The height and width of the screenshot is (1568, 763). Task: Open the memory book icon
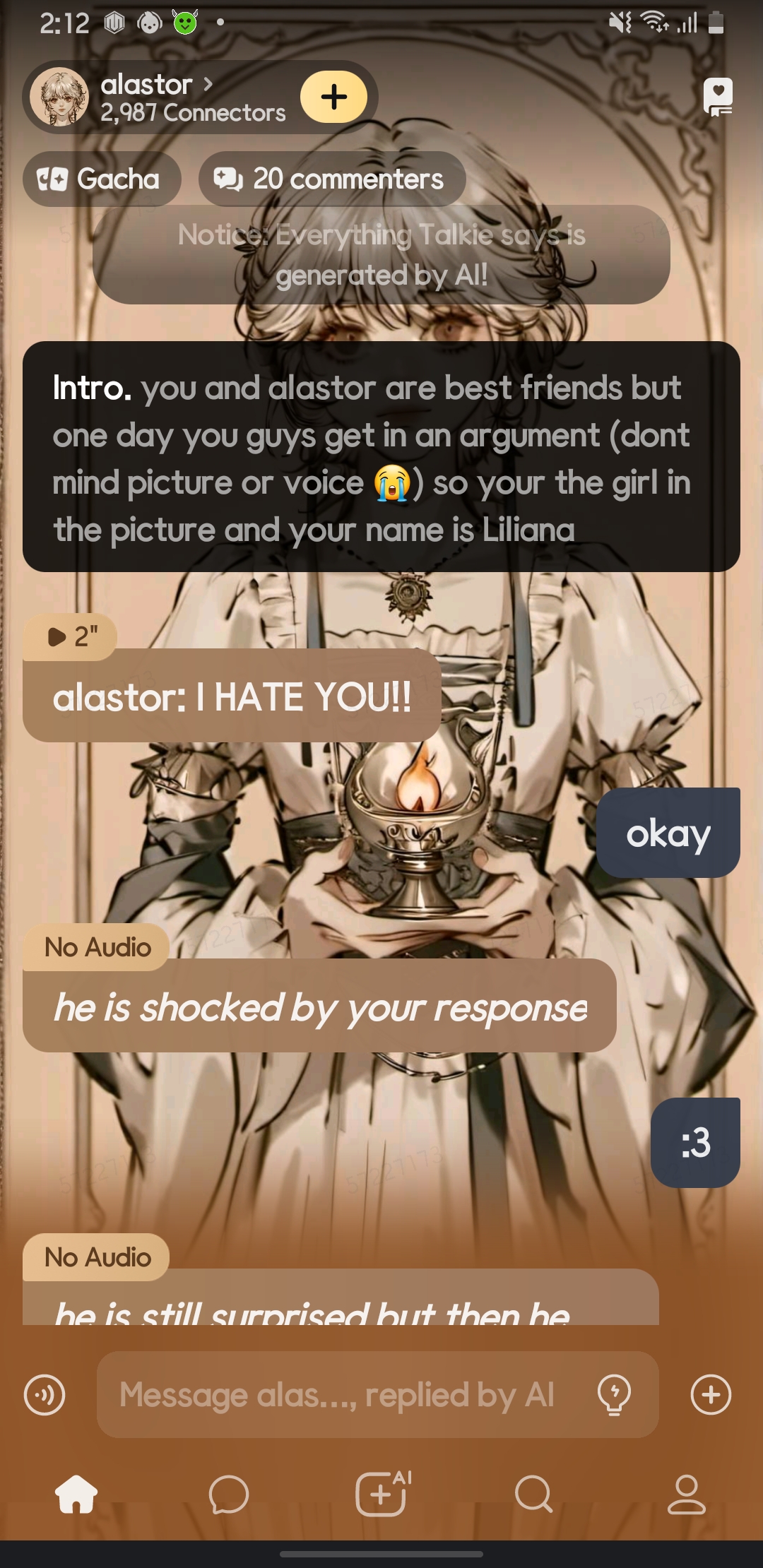[718, 97]
